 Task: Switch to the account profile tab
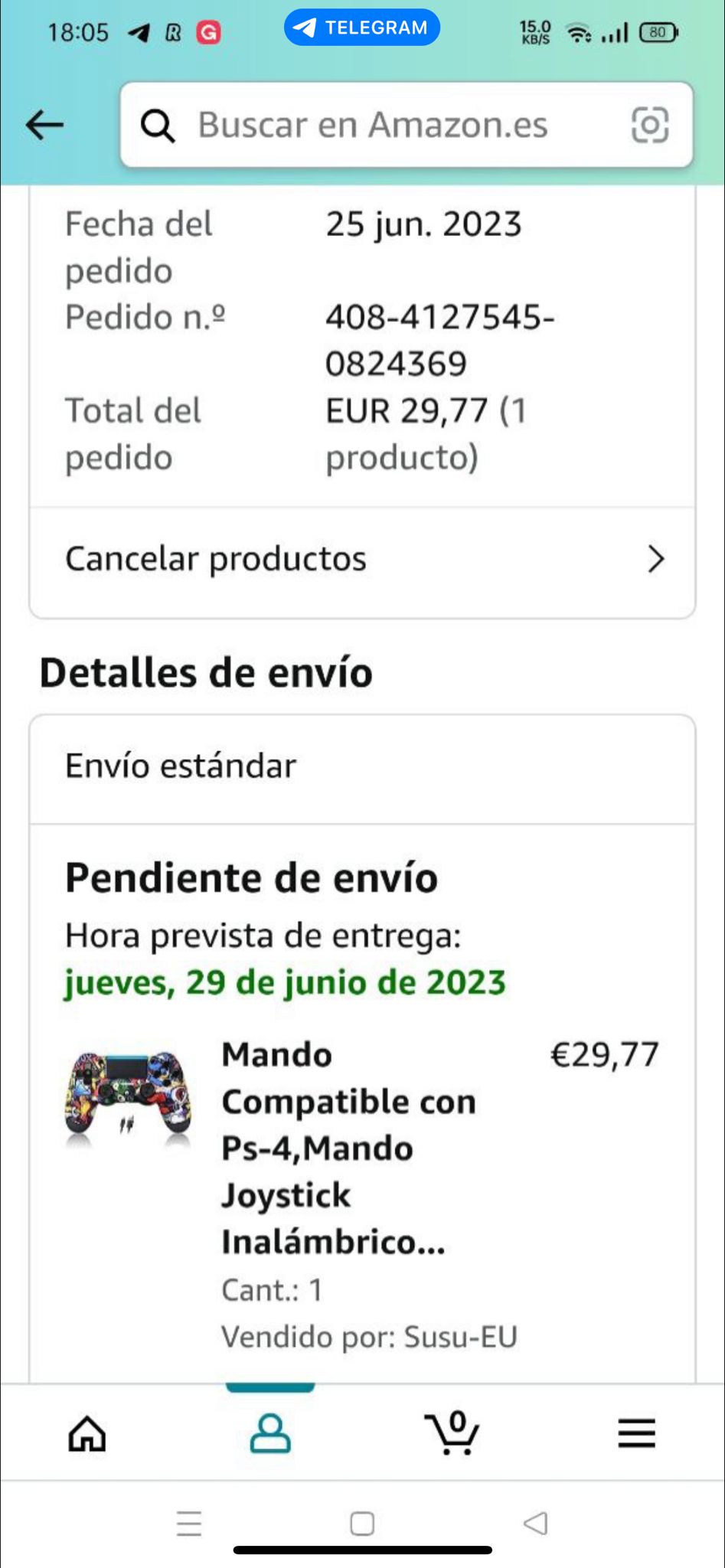coord(270,1433)
